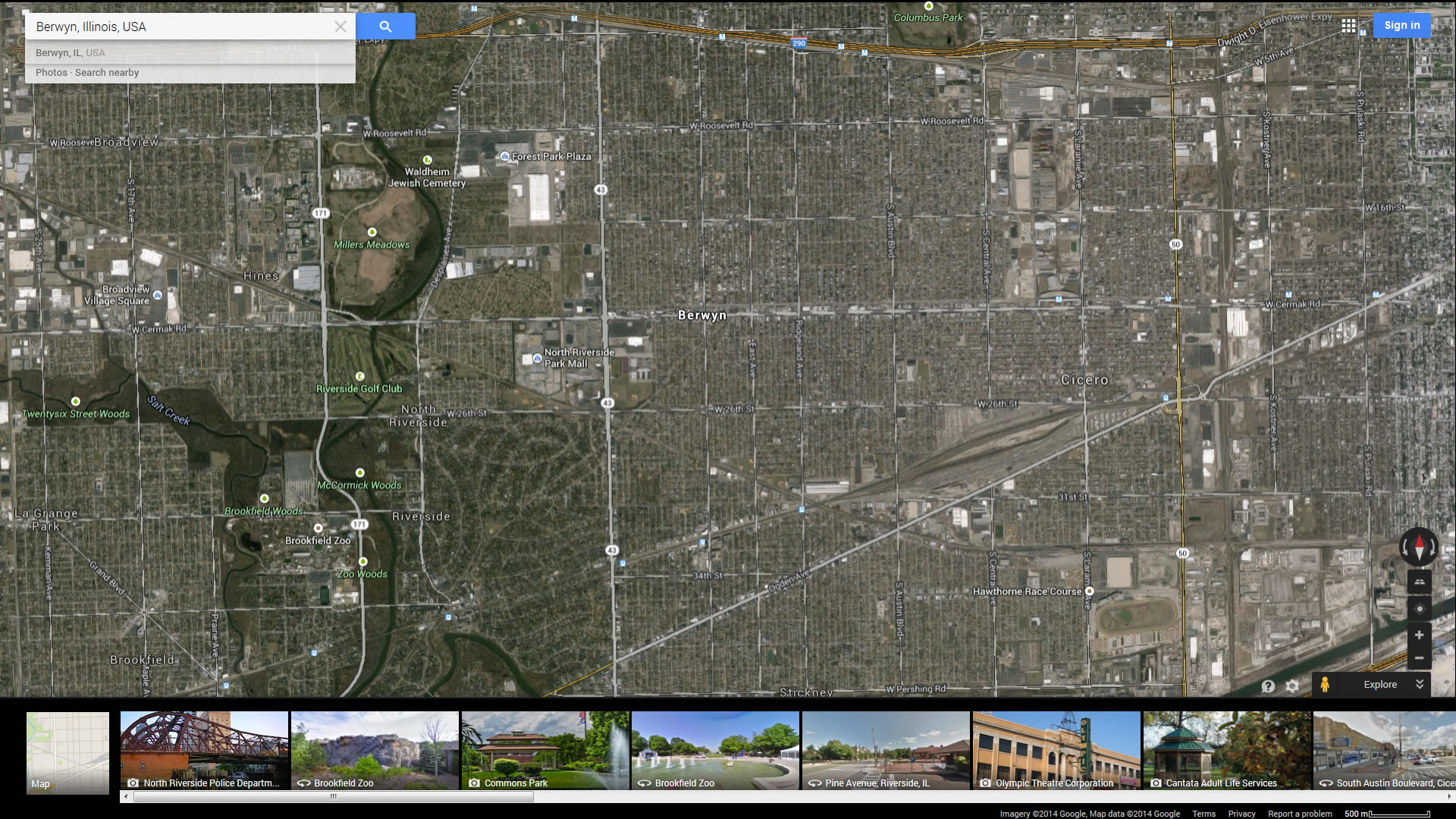Viewport: 1456px width, 819px height.
Task: Switch to Map view thumbnail
Action: [68, 752]
